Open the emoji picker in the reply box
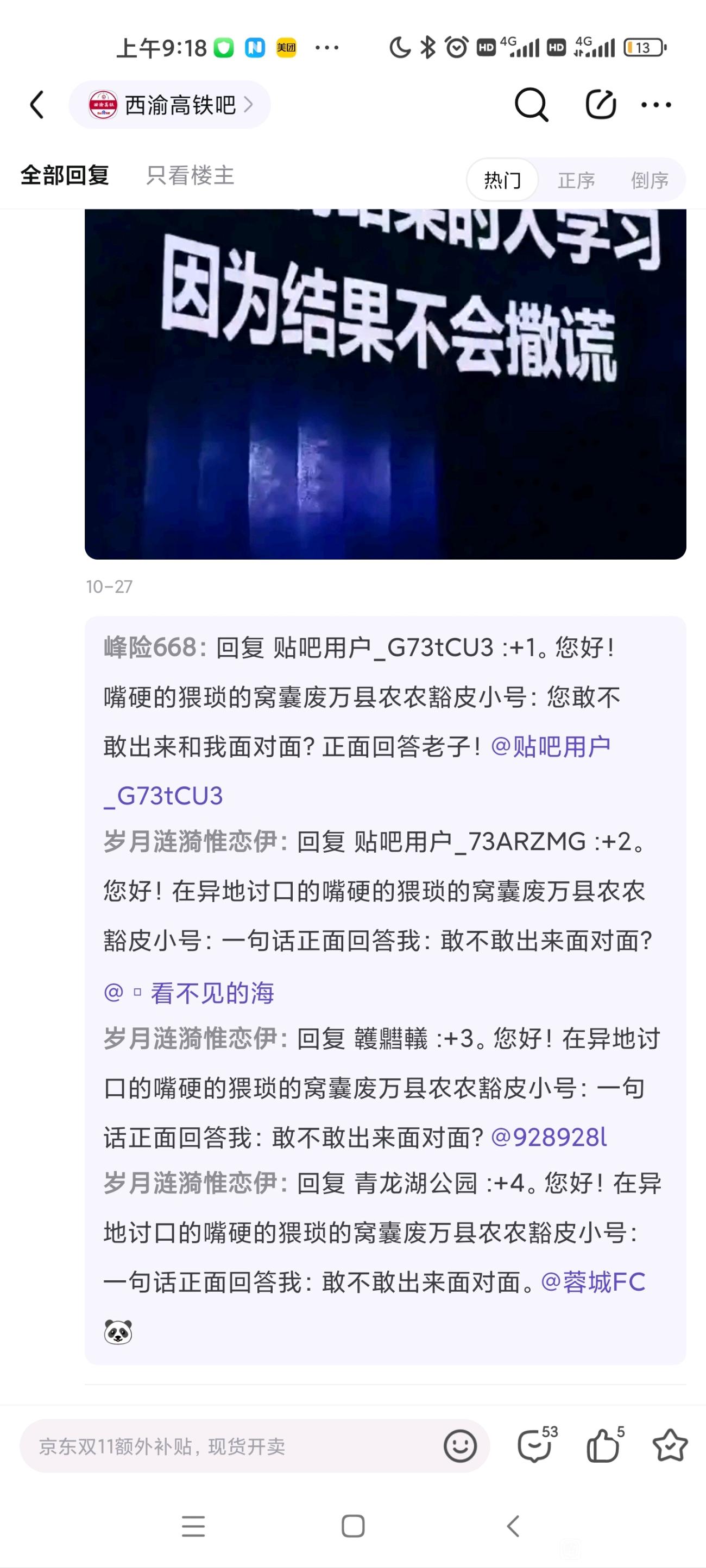This screenshot has height=1568, width=706. click(460, 1446)
